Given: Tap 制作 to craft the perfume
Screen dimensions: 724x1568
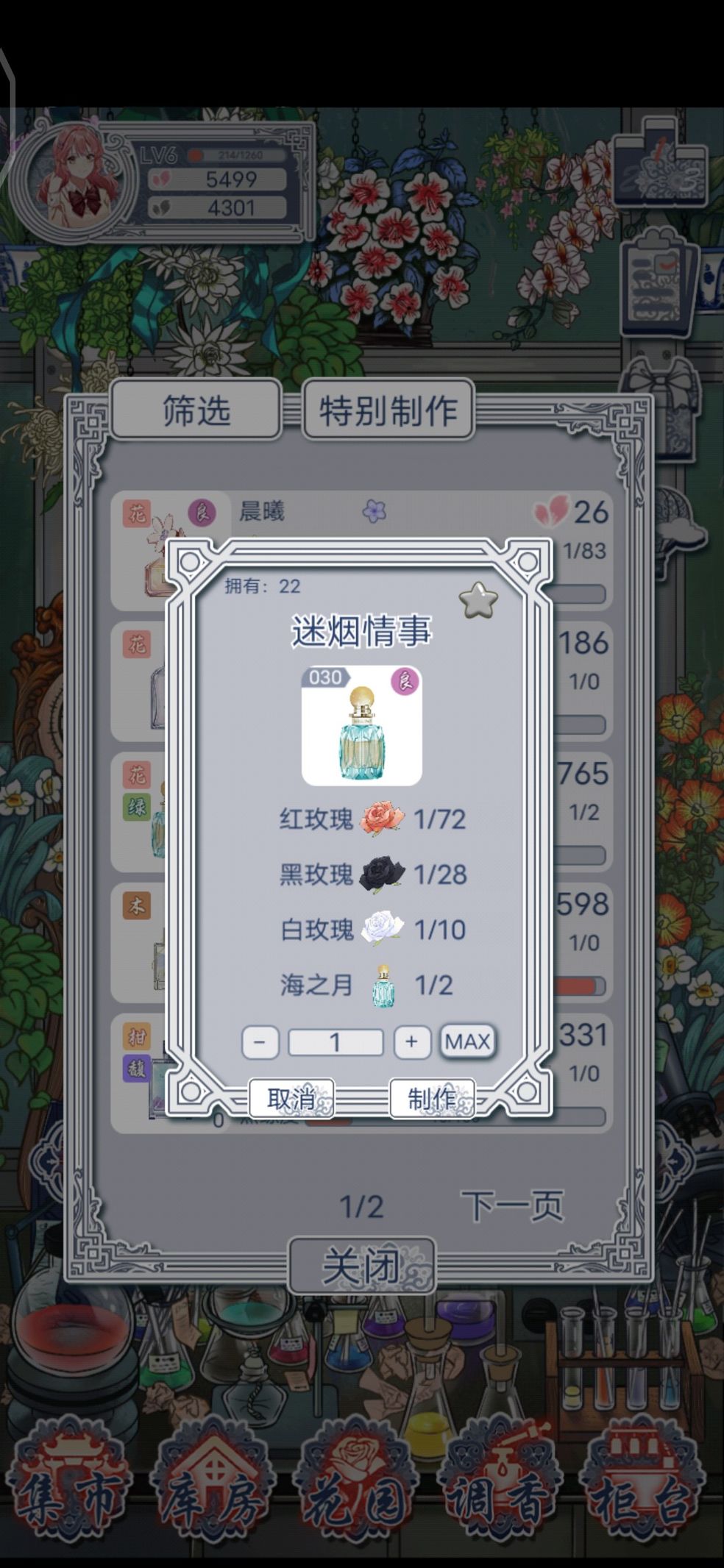Looking at the screenshot, I should click(x=432, y=1098).
